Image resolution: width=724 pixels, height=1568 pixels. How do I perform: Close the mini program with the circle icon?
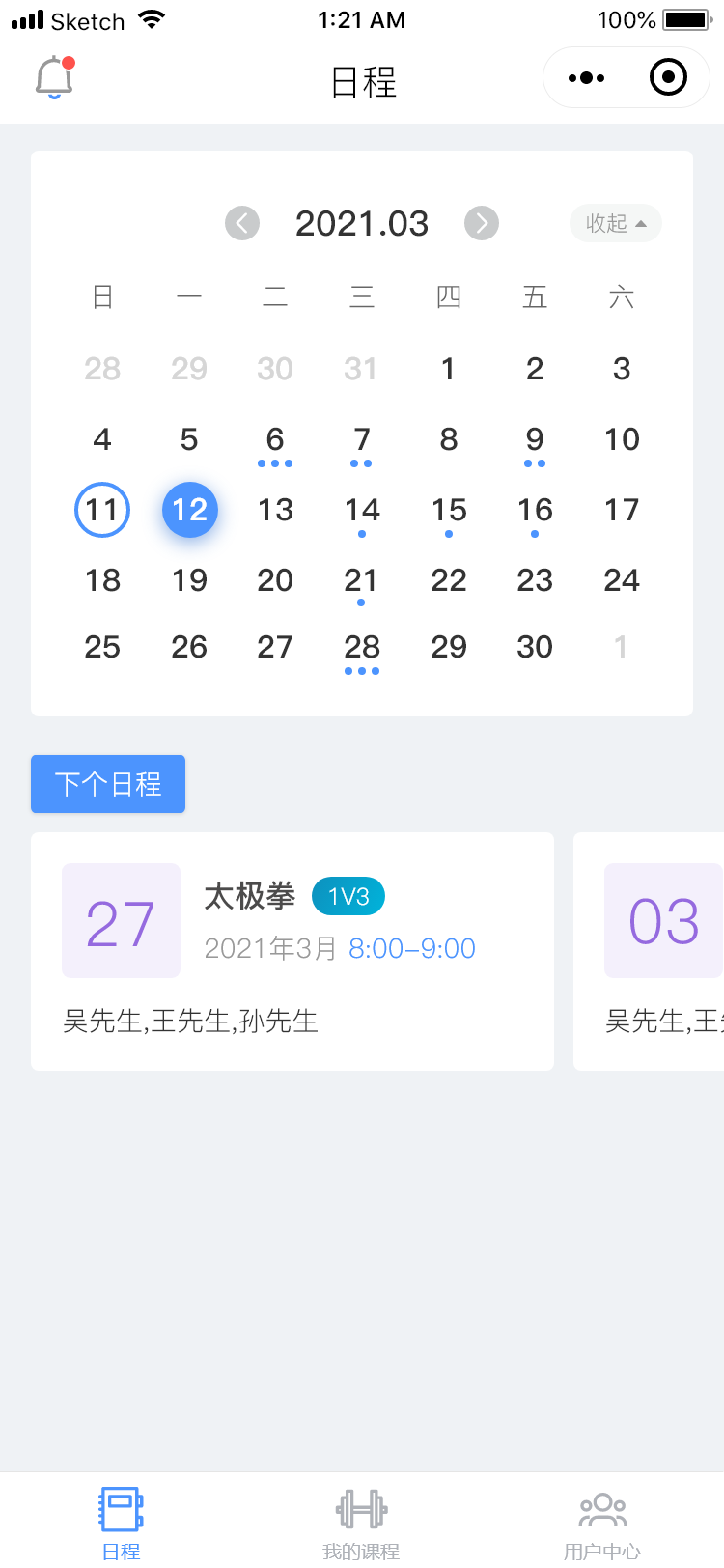(668, 78)
